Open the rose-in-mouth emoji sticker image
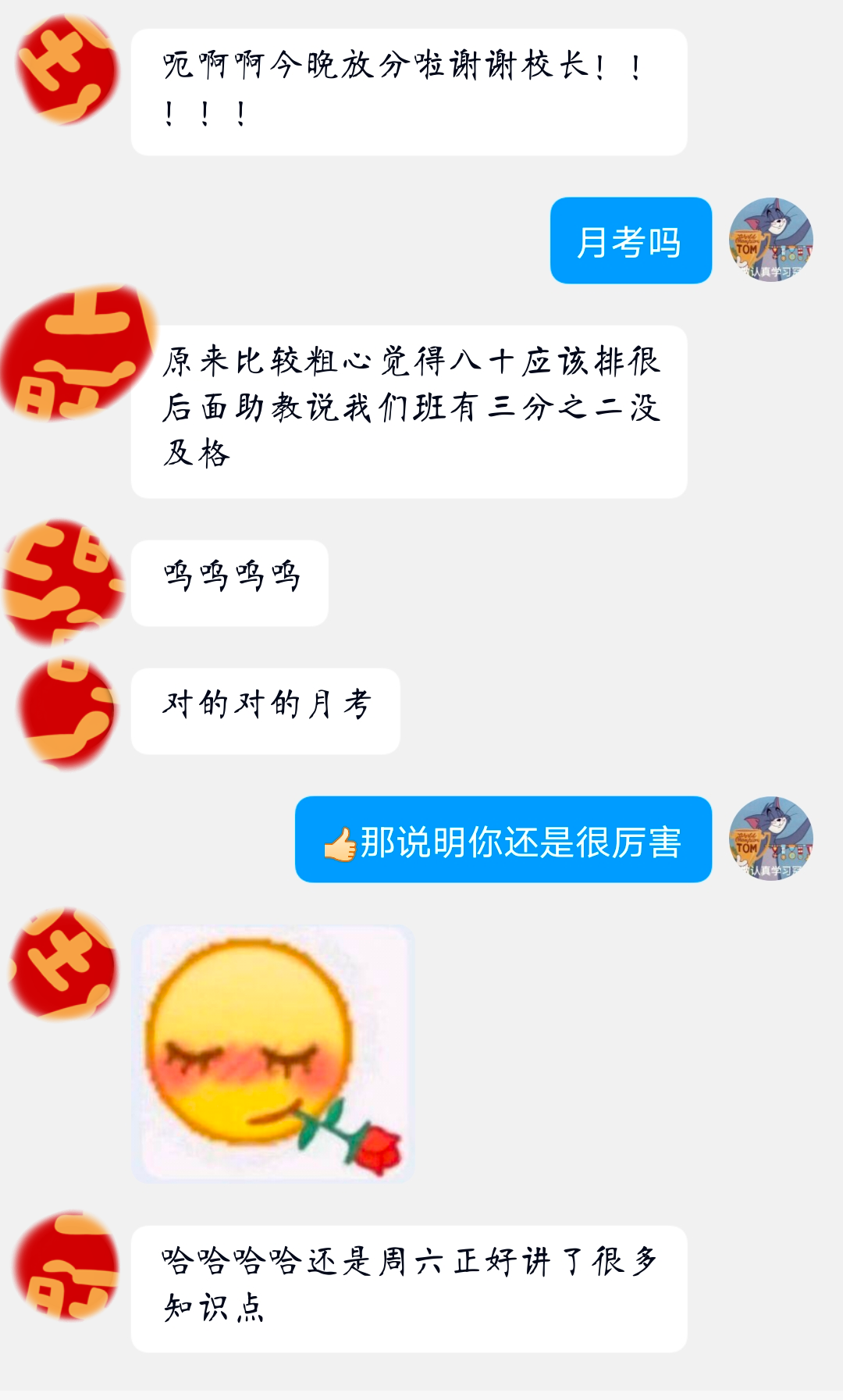This screenshot has height=1400, width=843. tap(272, 1054)
